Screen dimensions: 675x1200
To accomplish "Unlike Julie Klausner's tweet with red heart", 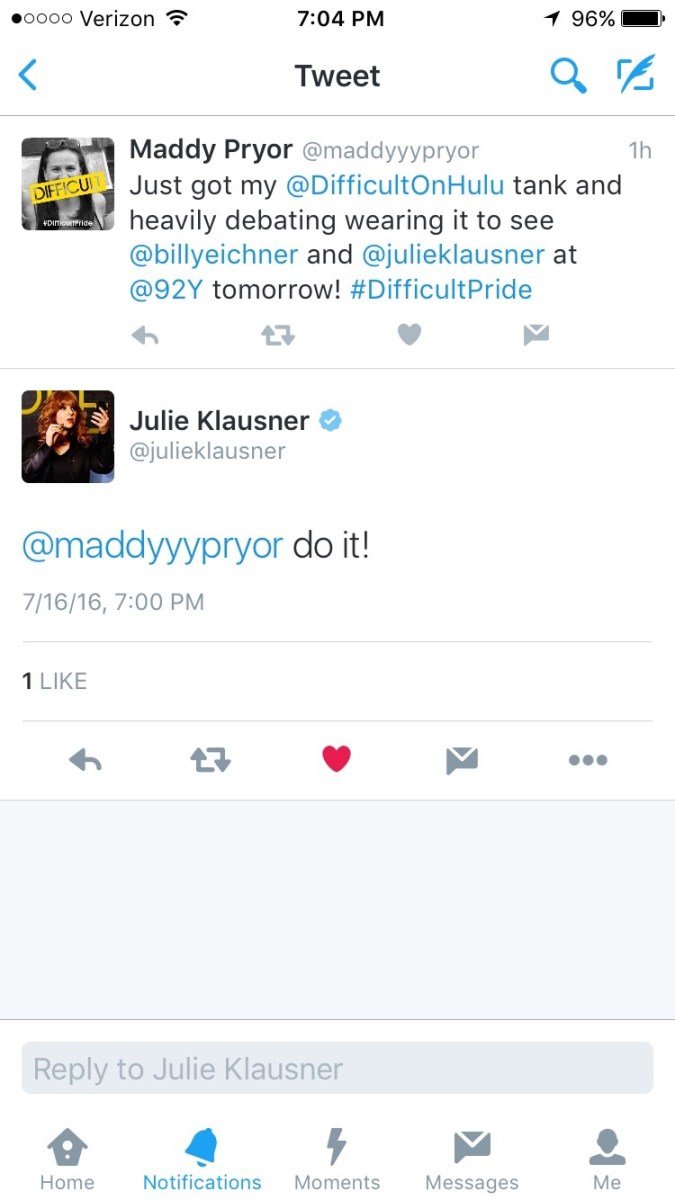I will click(x=337, y=760).
